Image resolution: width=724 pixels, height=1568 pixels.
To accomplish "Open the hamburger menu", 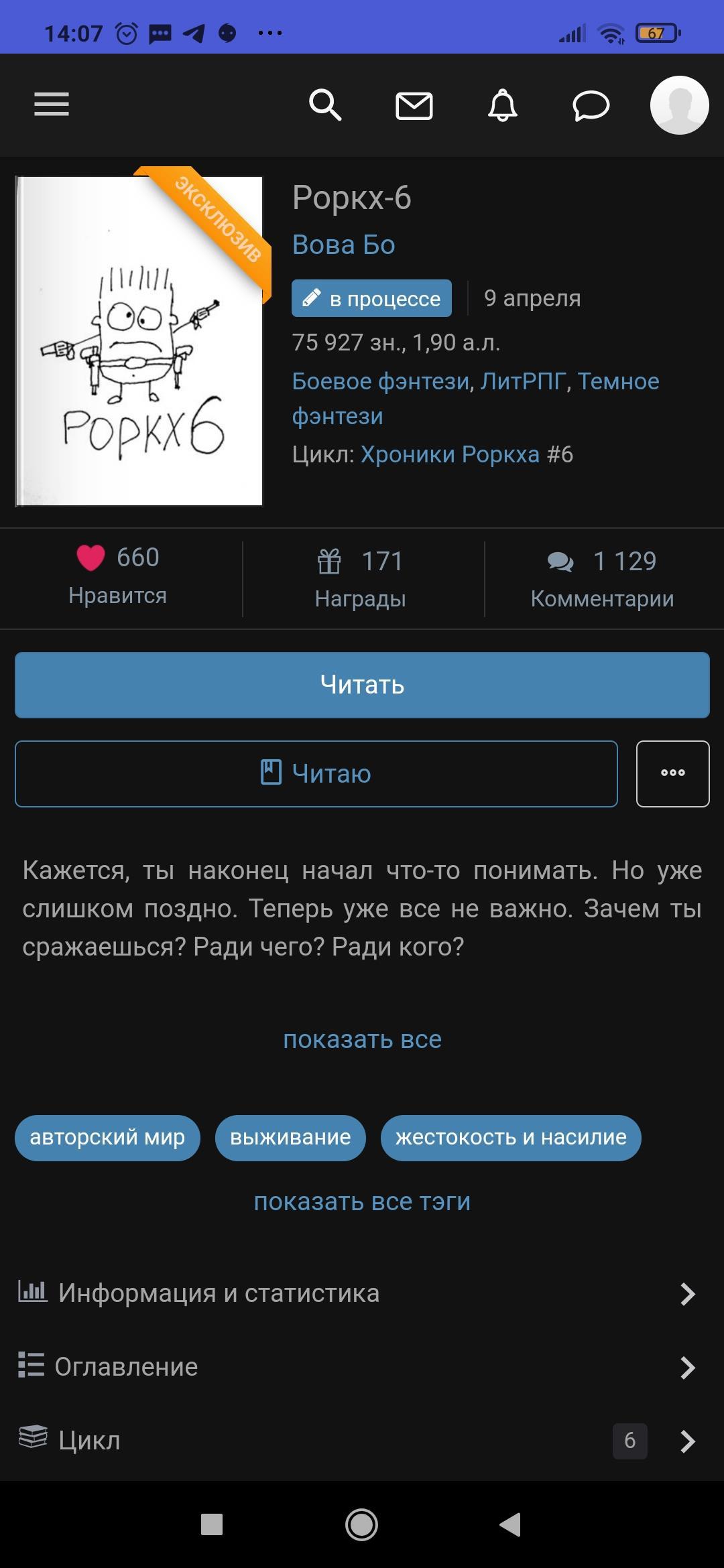I will pos(52,105).
